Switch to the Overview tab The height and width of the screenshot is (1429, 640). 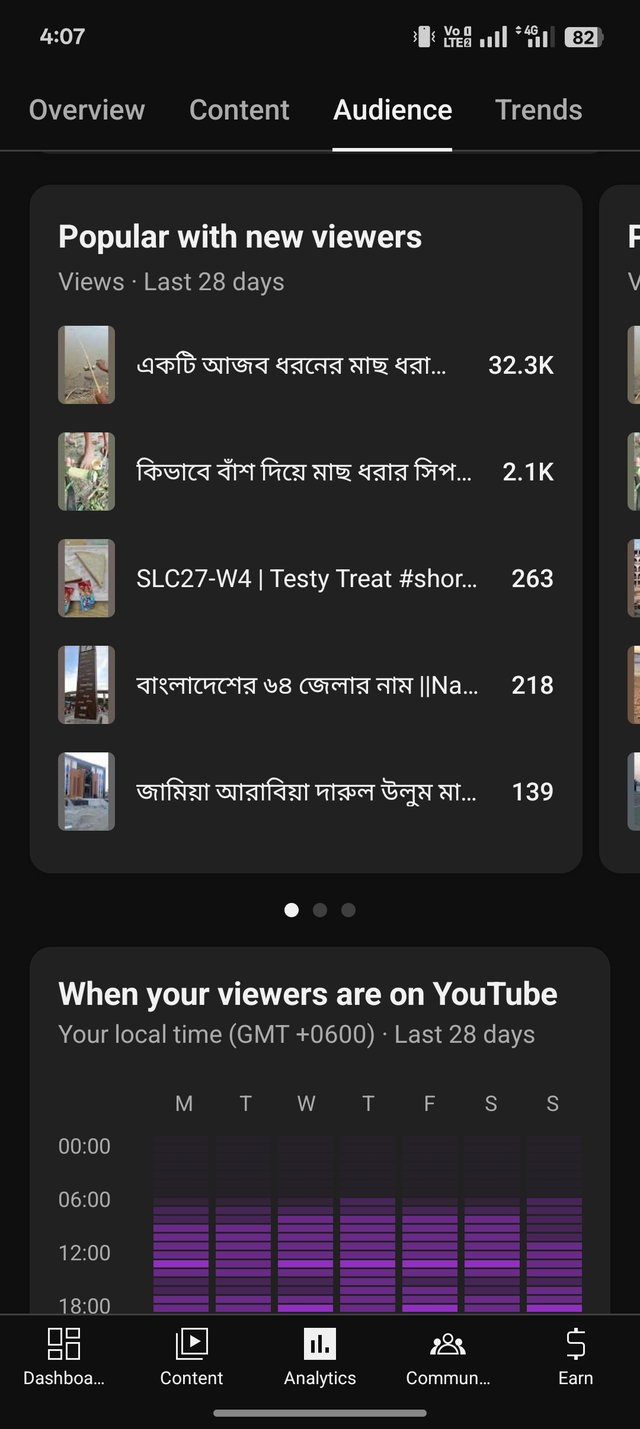(87, 110)
